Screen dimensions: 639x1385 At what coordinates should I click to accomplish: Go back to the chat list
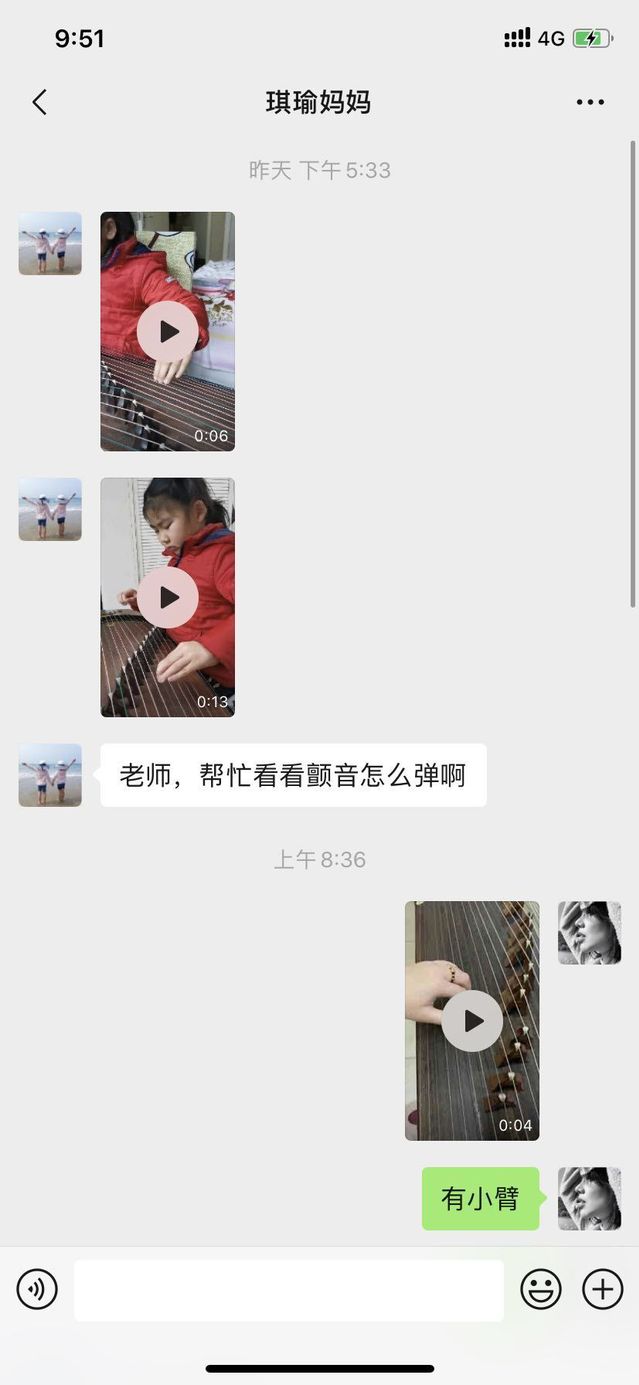coord(39,102)
